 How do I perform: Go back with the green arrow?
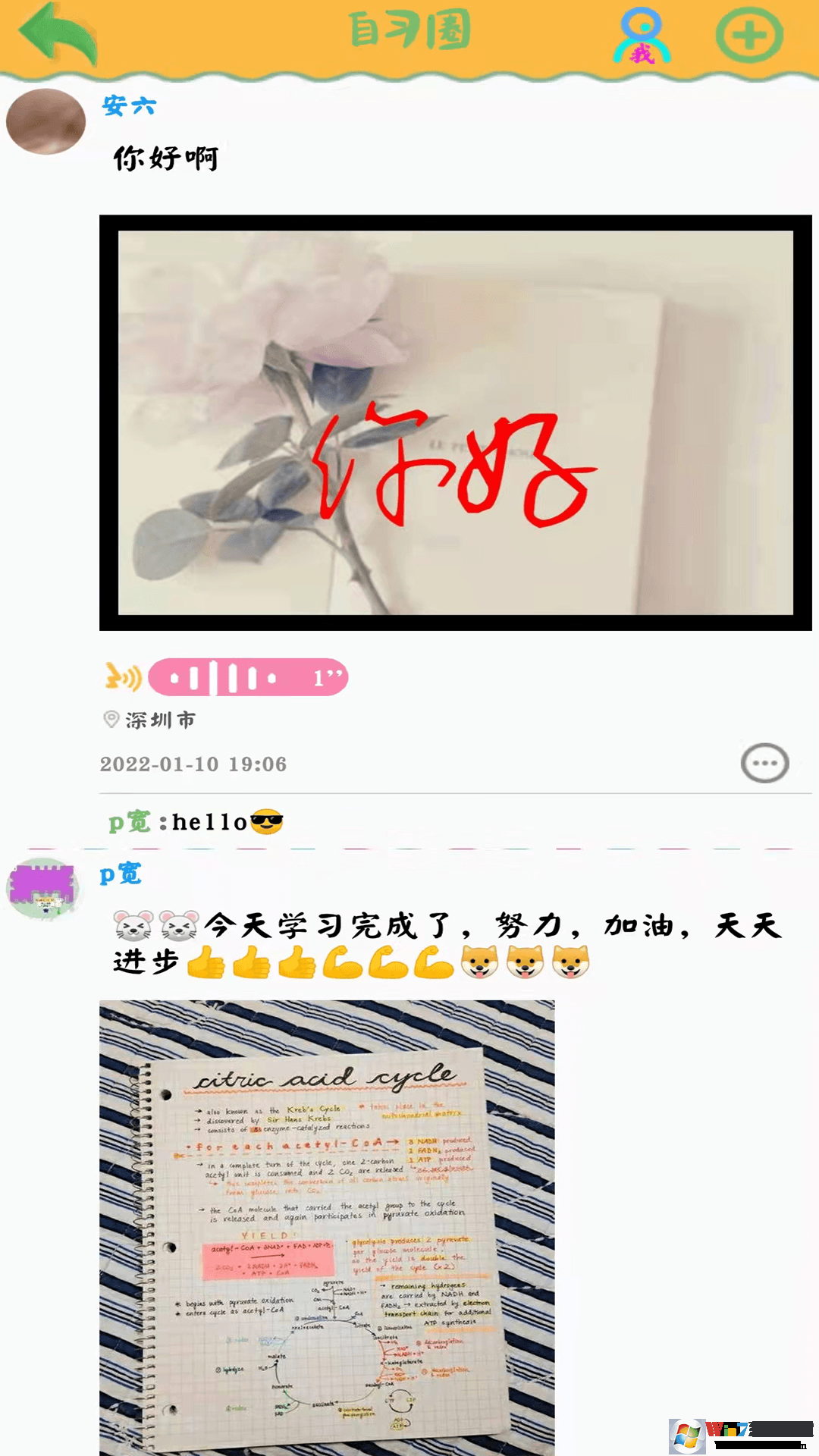pos(58,34)
